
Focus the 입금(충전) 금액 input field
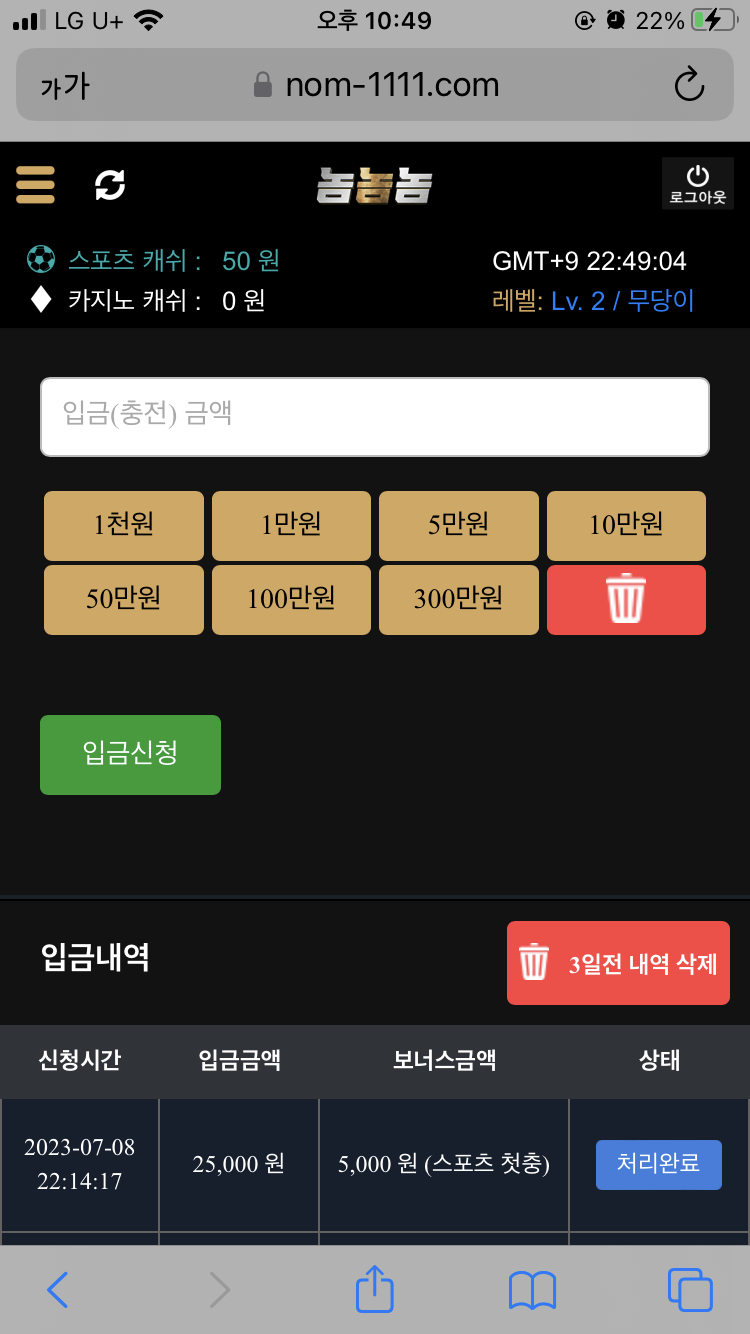point(375,417)
